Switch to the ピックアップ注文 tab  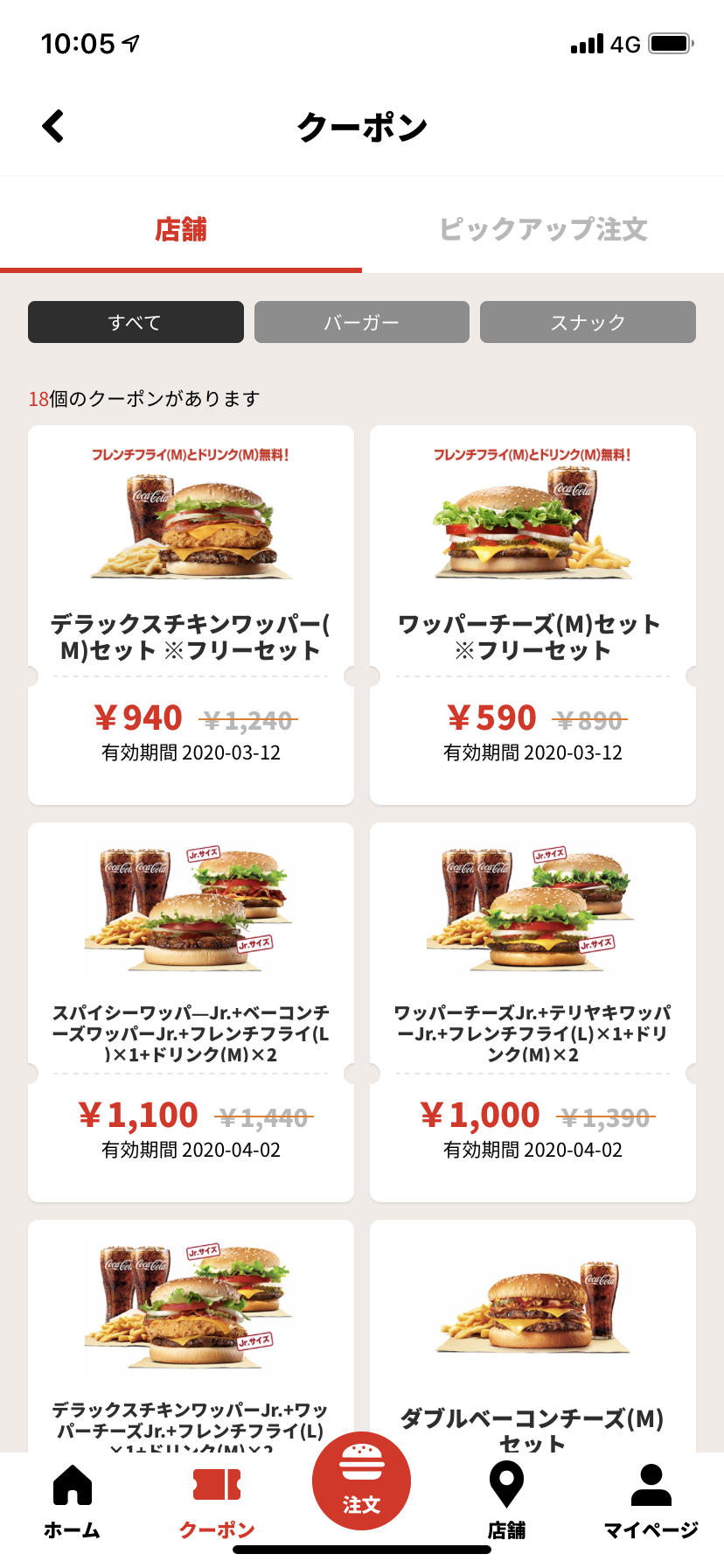point(543,229)
